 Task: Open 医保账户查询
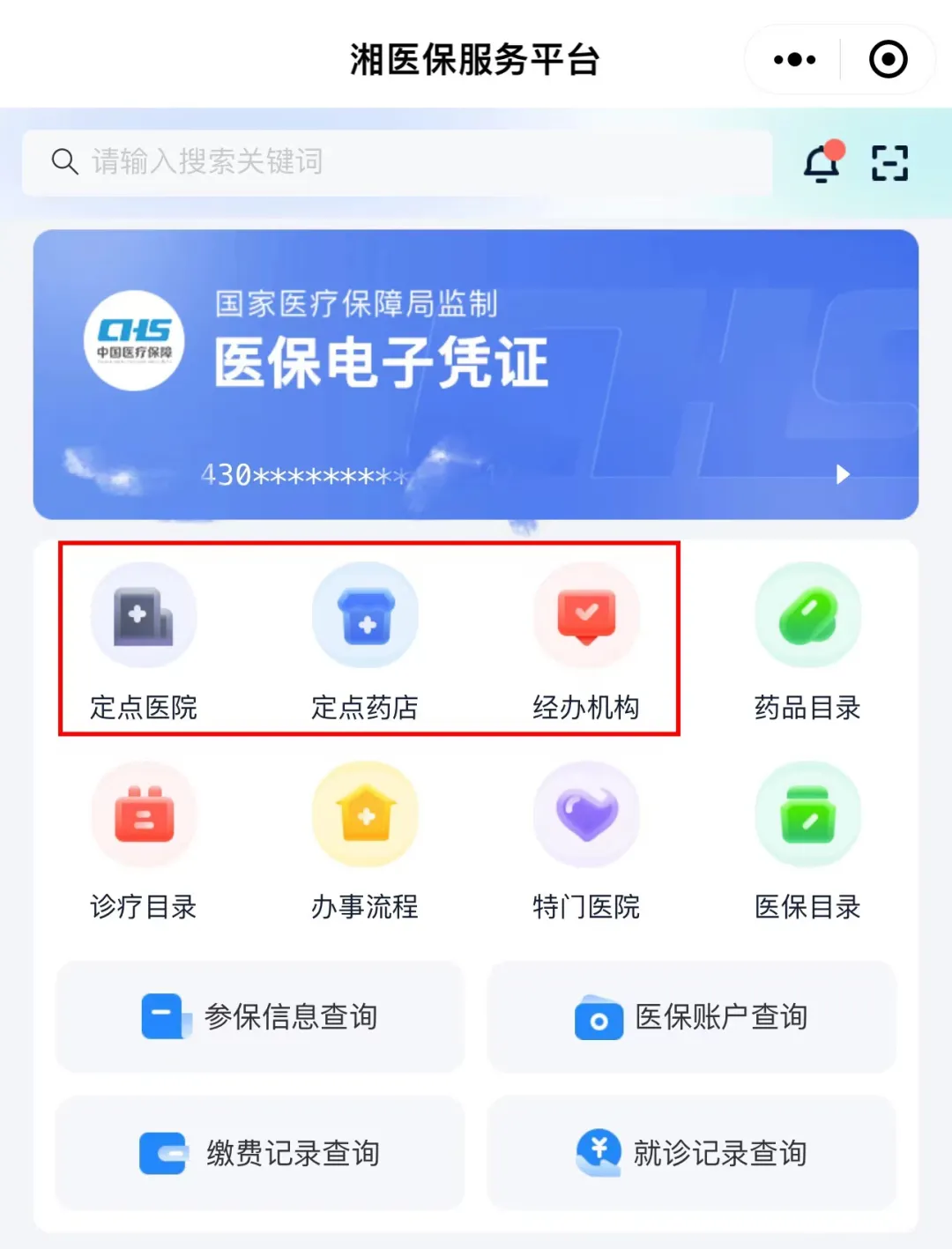click(692, 1017)
